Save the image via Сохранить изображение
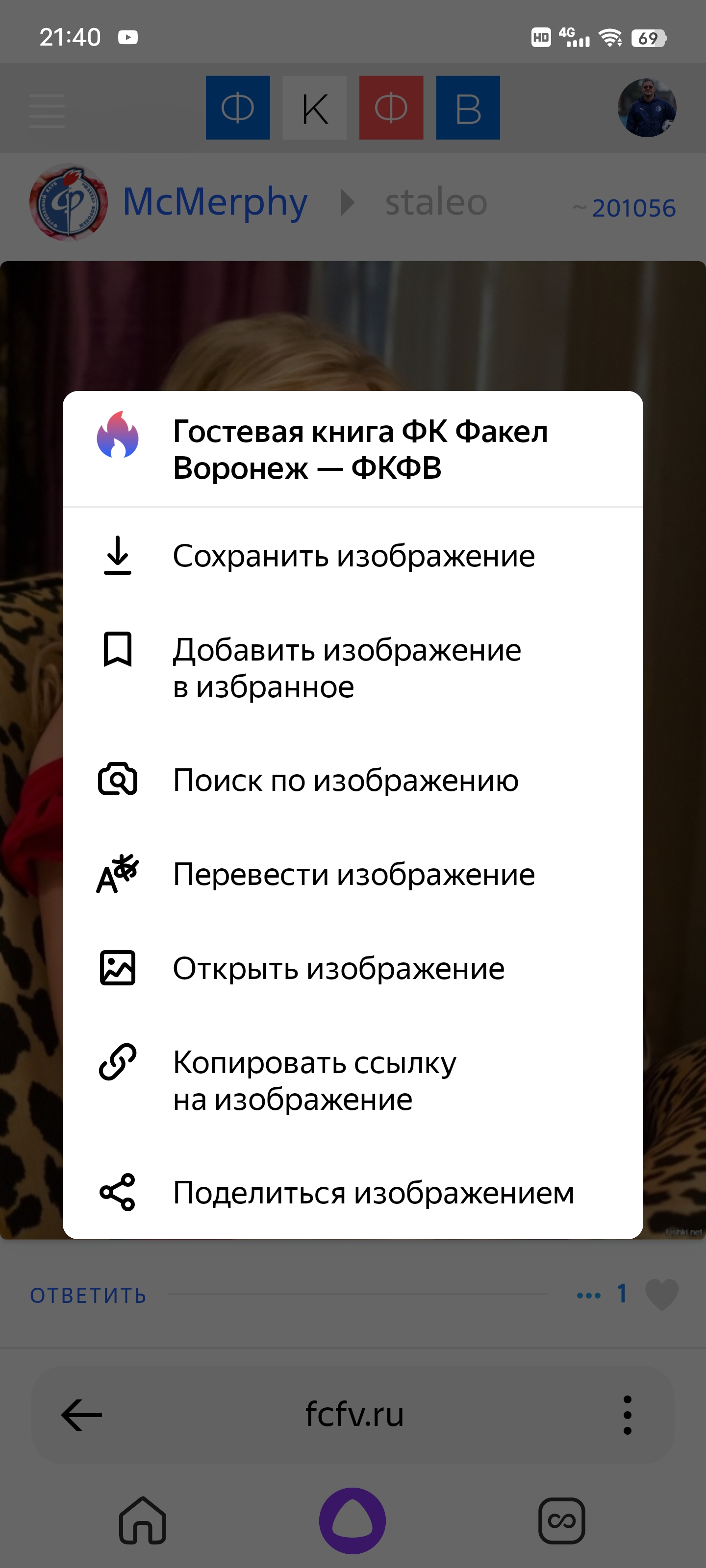 coord(353,556)
